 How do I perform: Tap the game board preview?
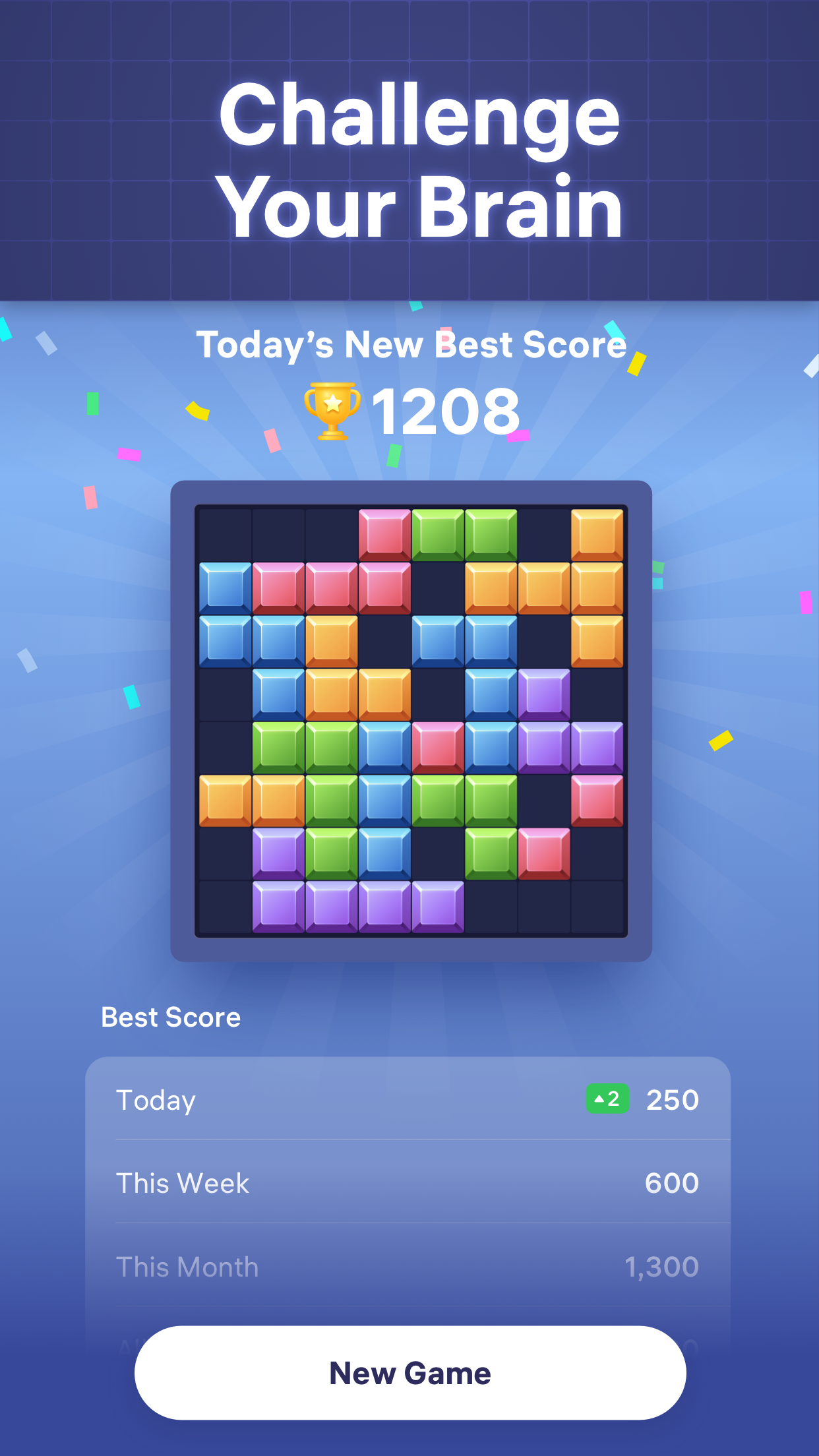[409, 719]
